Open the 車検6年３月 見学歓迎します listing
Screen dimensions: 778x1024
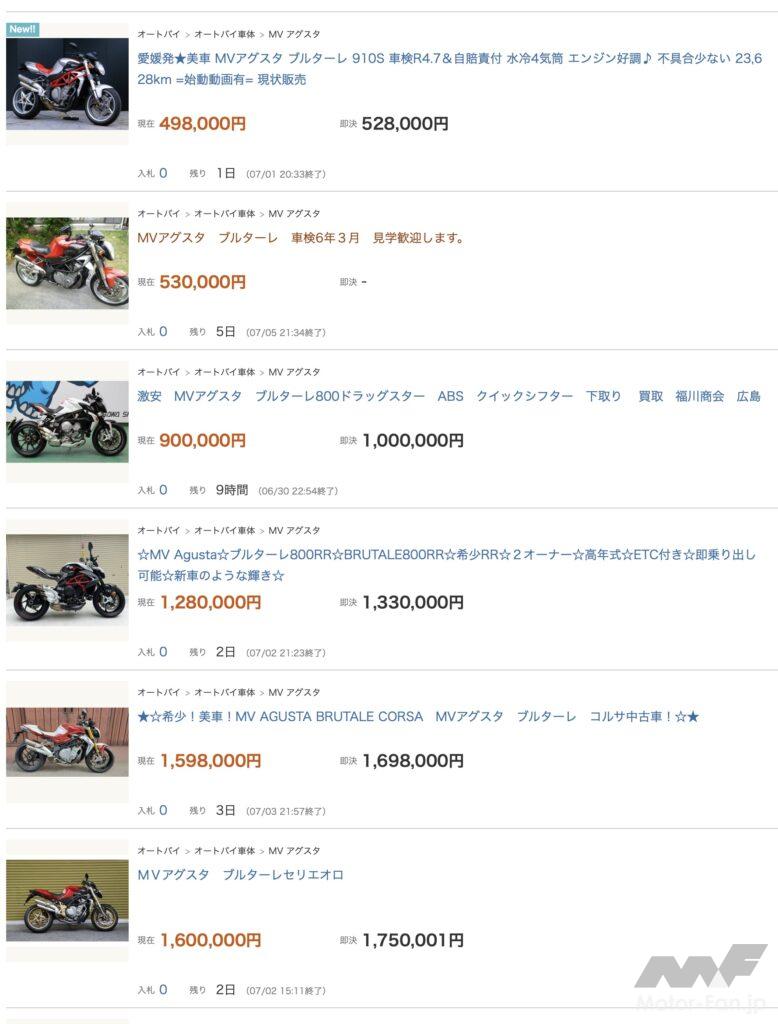tap(300, 238)
